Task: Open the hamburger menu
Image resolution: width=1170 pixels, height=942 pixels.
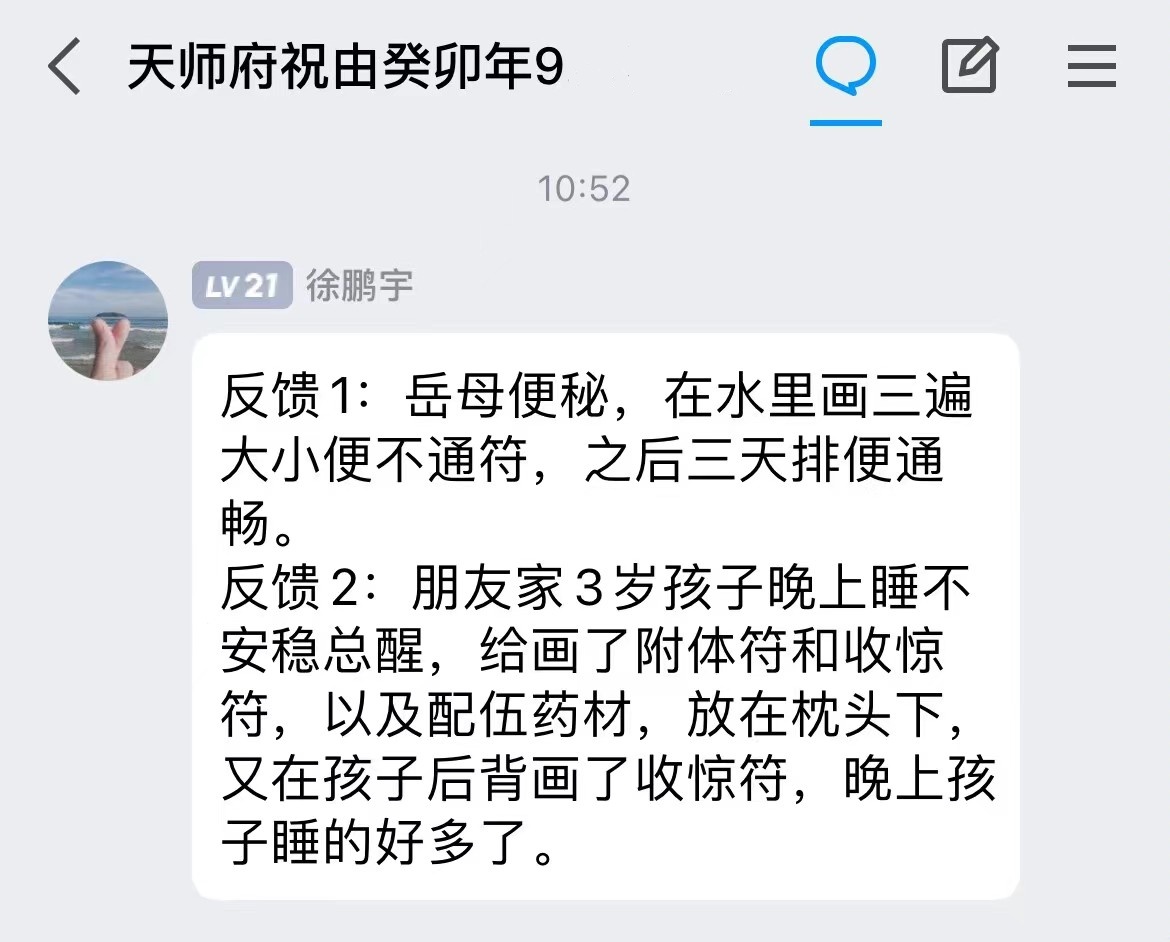Action: coord(1091,69)
